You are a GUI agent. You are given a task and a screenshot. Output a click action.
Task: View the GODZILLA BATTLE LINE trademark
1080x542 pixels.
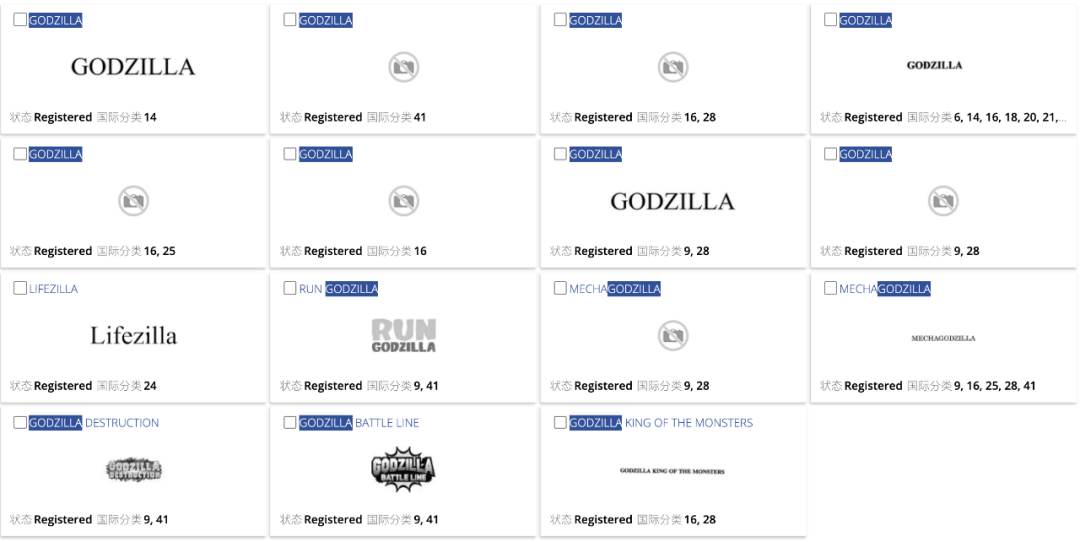point(359,423)
